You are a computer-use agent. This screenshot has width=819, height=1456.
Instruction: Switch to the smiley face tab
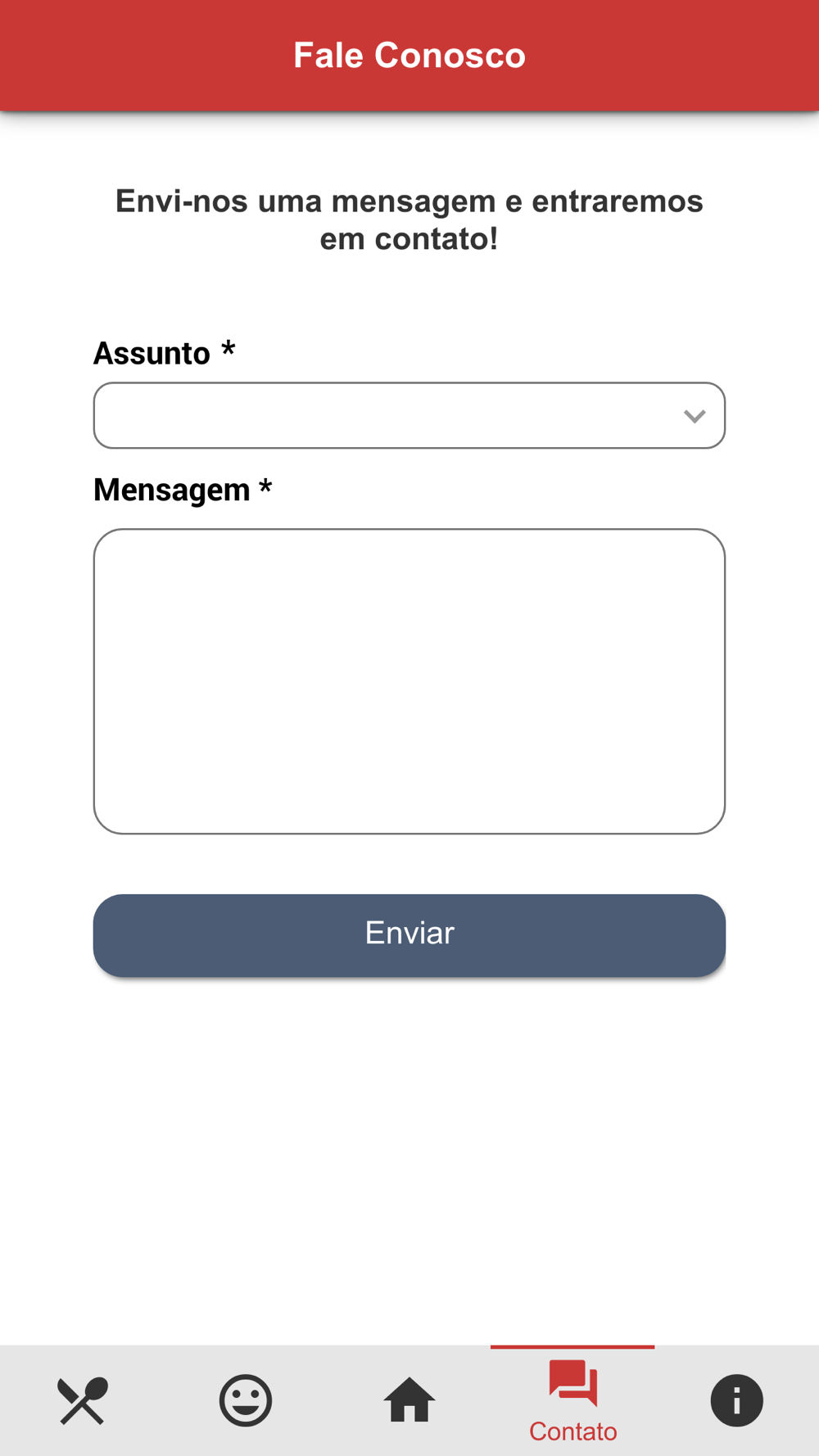246,1400
